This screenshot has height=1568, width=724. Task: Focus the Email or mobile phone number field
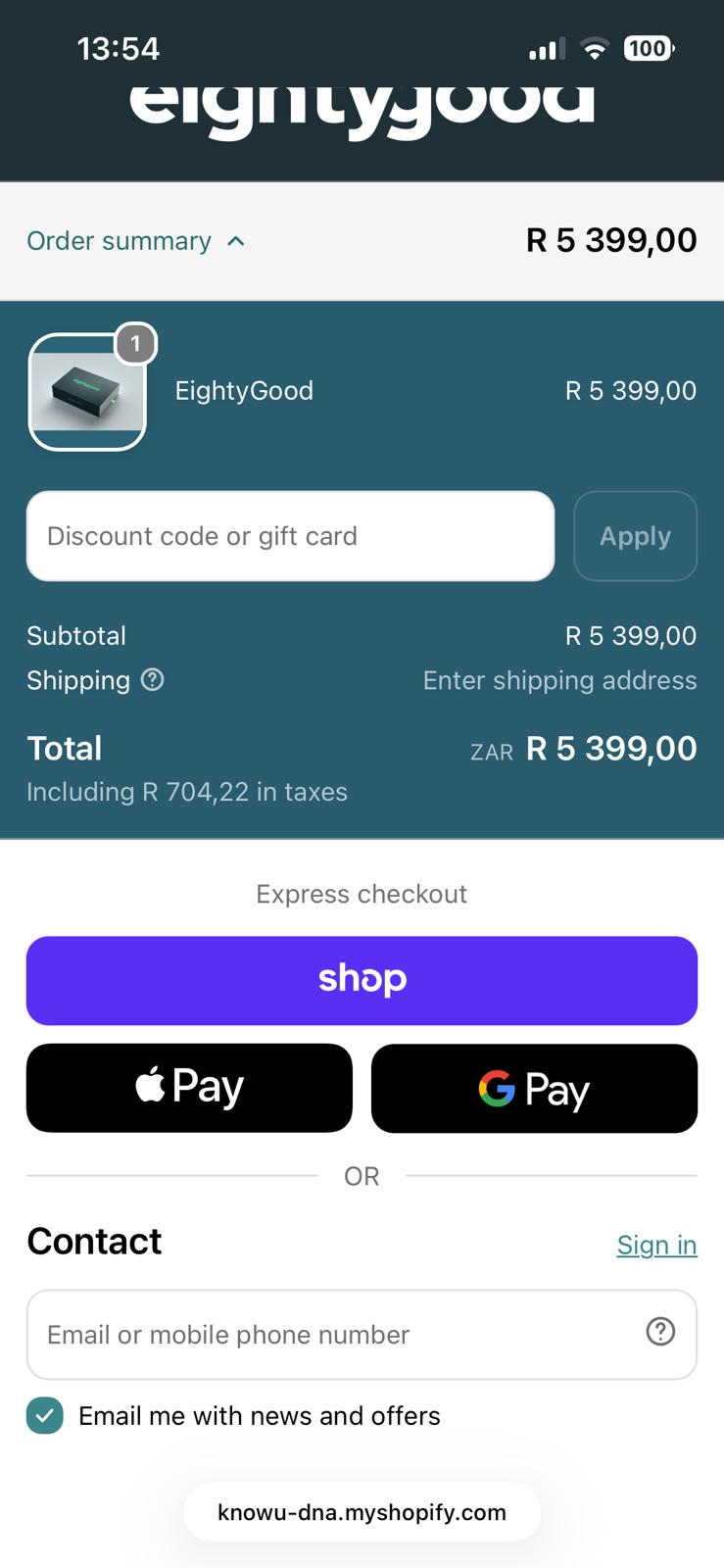click(x=362, y=1335)
